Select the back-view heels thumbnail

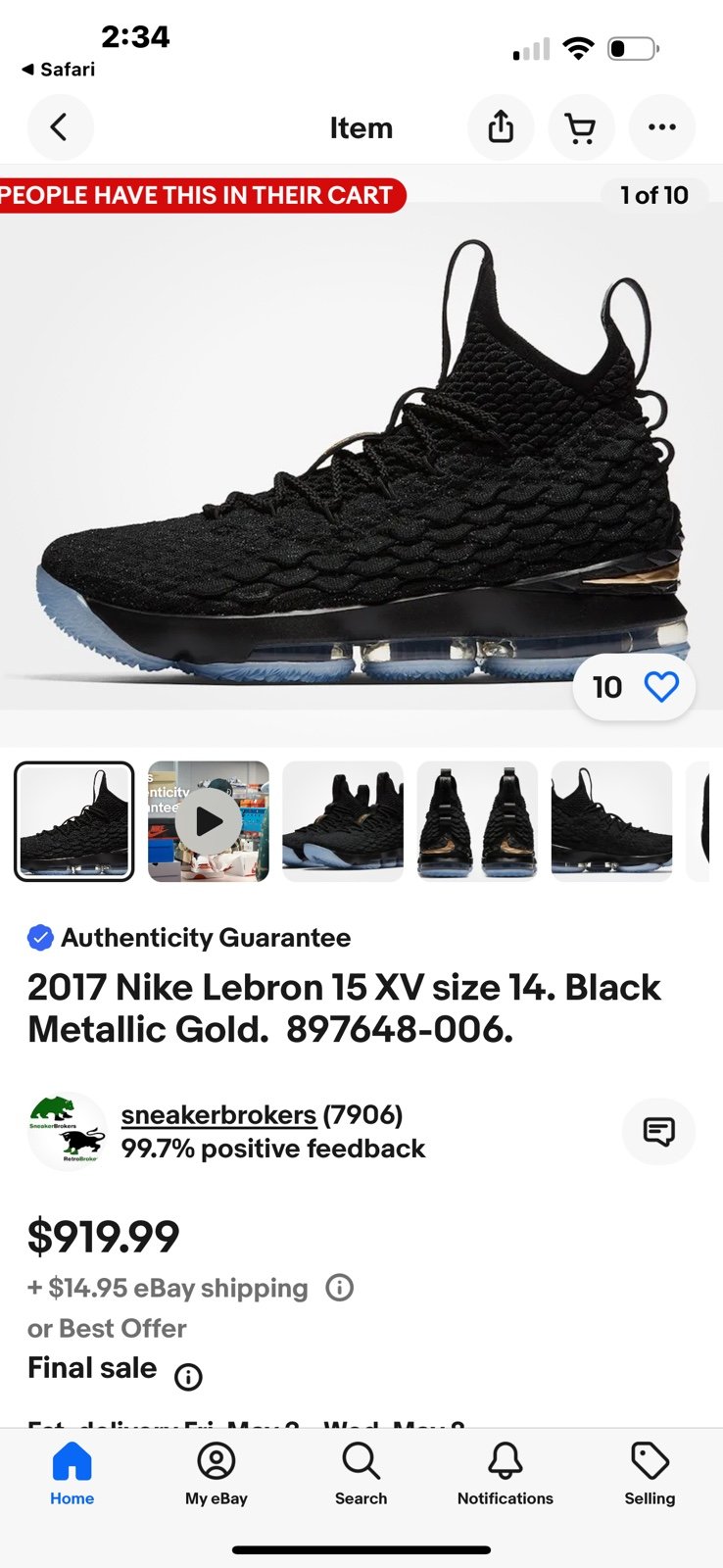coord(477,821)
